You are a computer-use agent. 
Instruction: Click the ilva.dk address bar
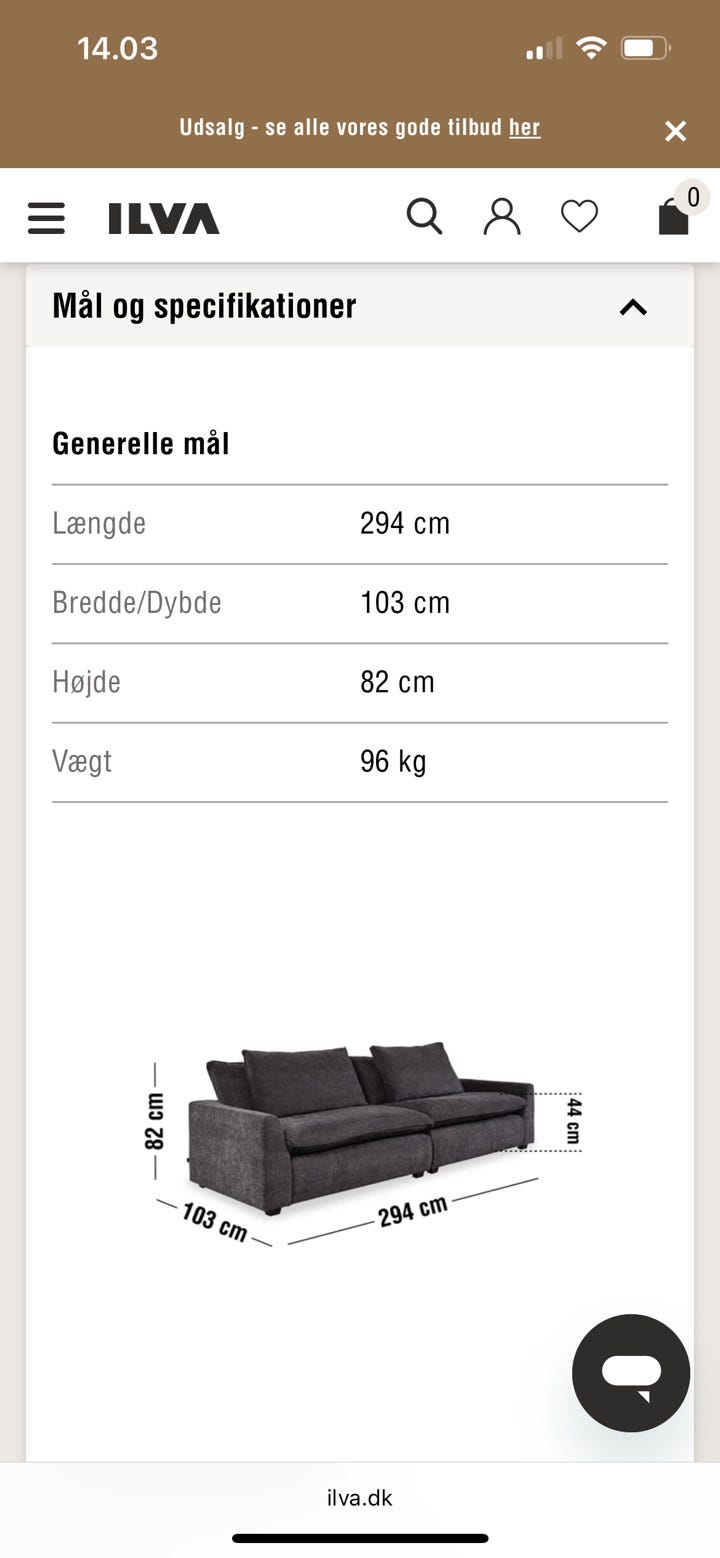[360, 1497]
